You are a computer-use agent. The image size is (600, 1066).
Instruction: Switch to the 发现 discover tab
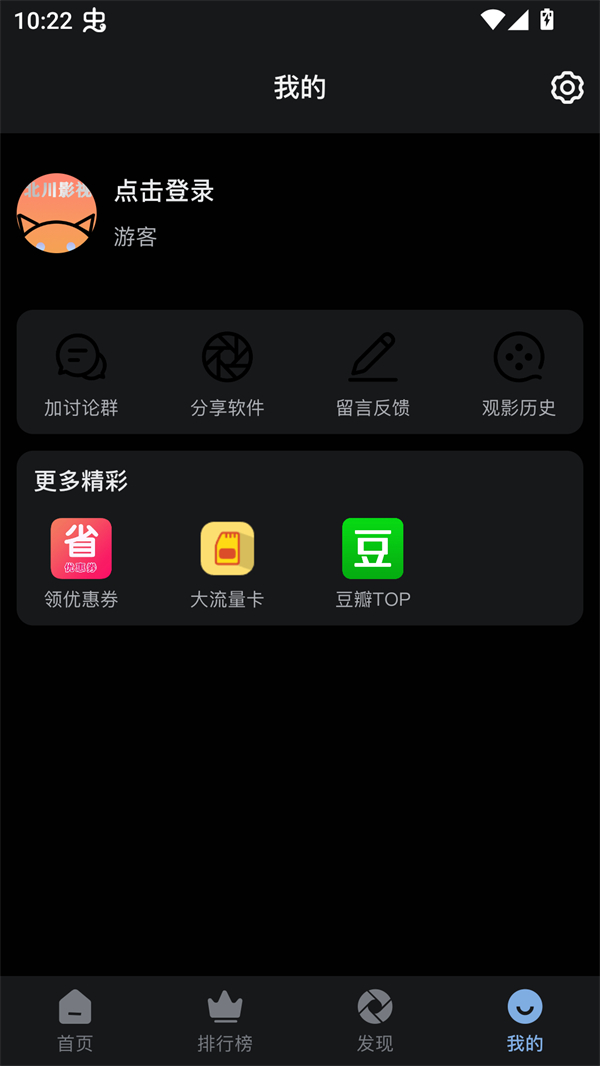375,1020
